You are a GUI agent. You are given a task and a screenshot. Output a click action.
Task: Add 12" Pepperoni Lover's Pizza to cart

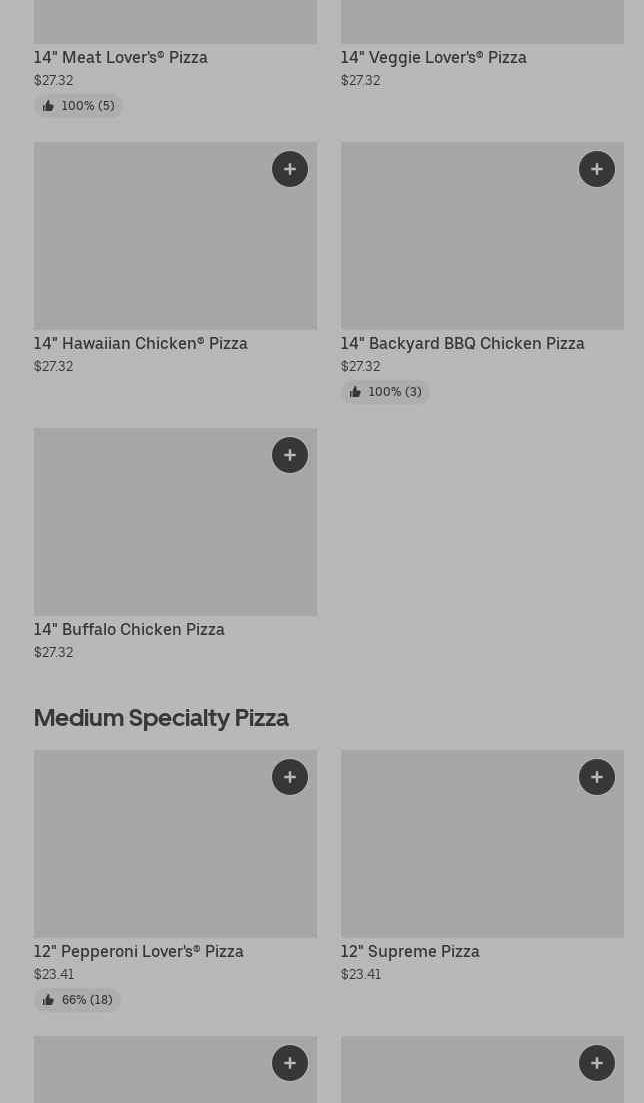click(x=290, y=777)
